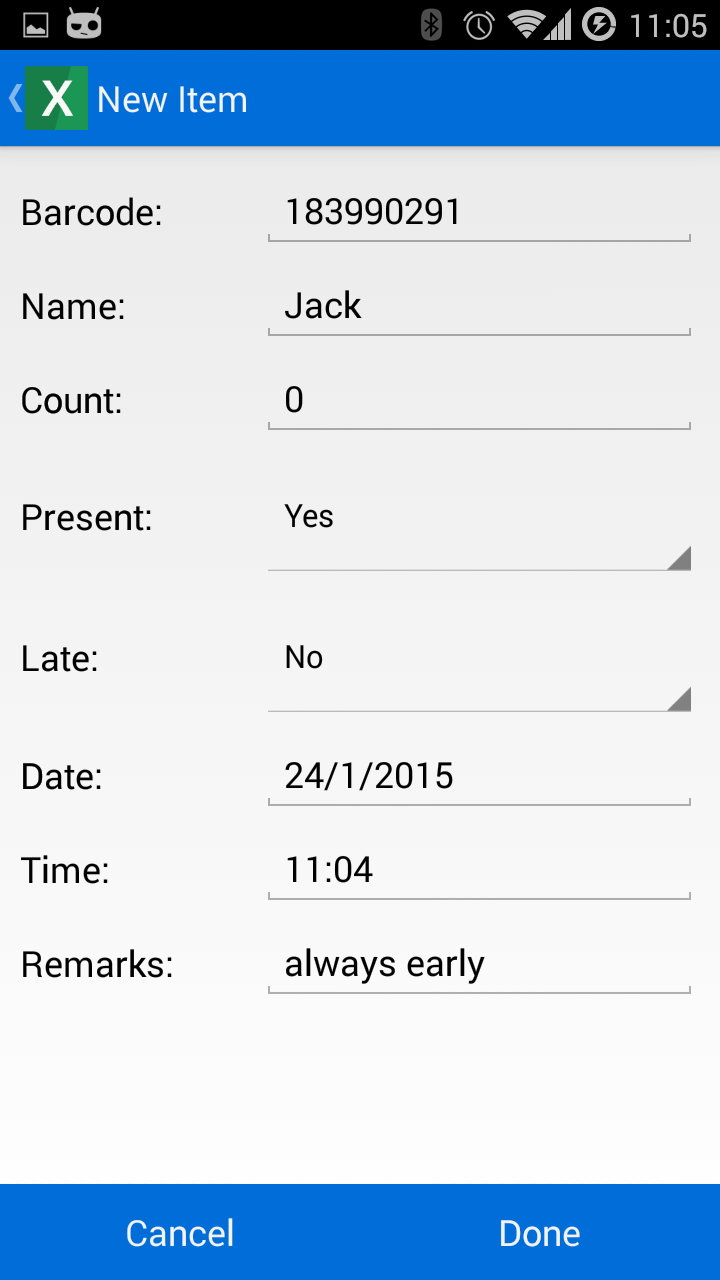This screenshot has height=1280, width=720.
Task: Select the Date field showing 24/1/2015
Action: 478,777
